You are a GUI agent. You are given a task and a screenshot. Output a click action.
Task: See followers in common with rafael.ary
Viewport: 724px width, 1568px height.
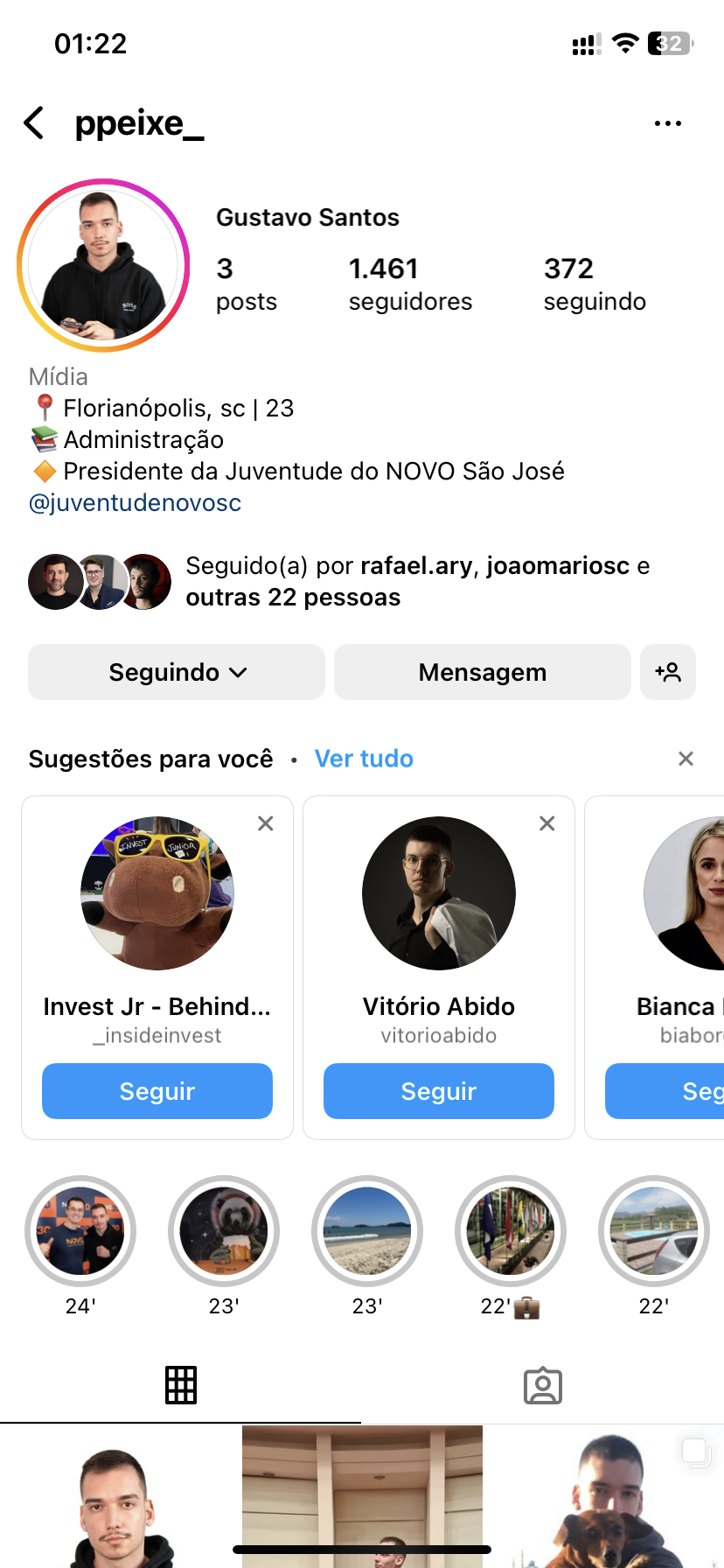click(x=417, y=582)
